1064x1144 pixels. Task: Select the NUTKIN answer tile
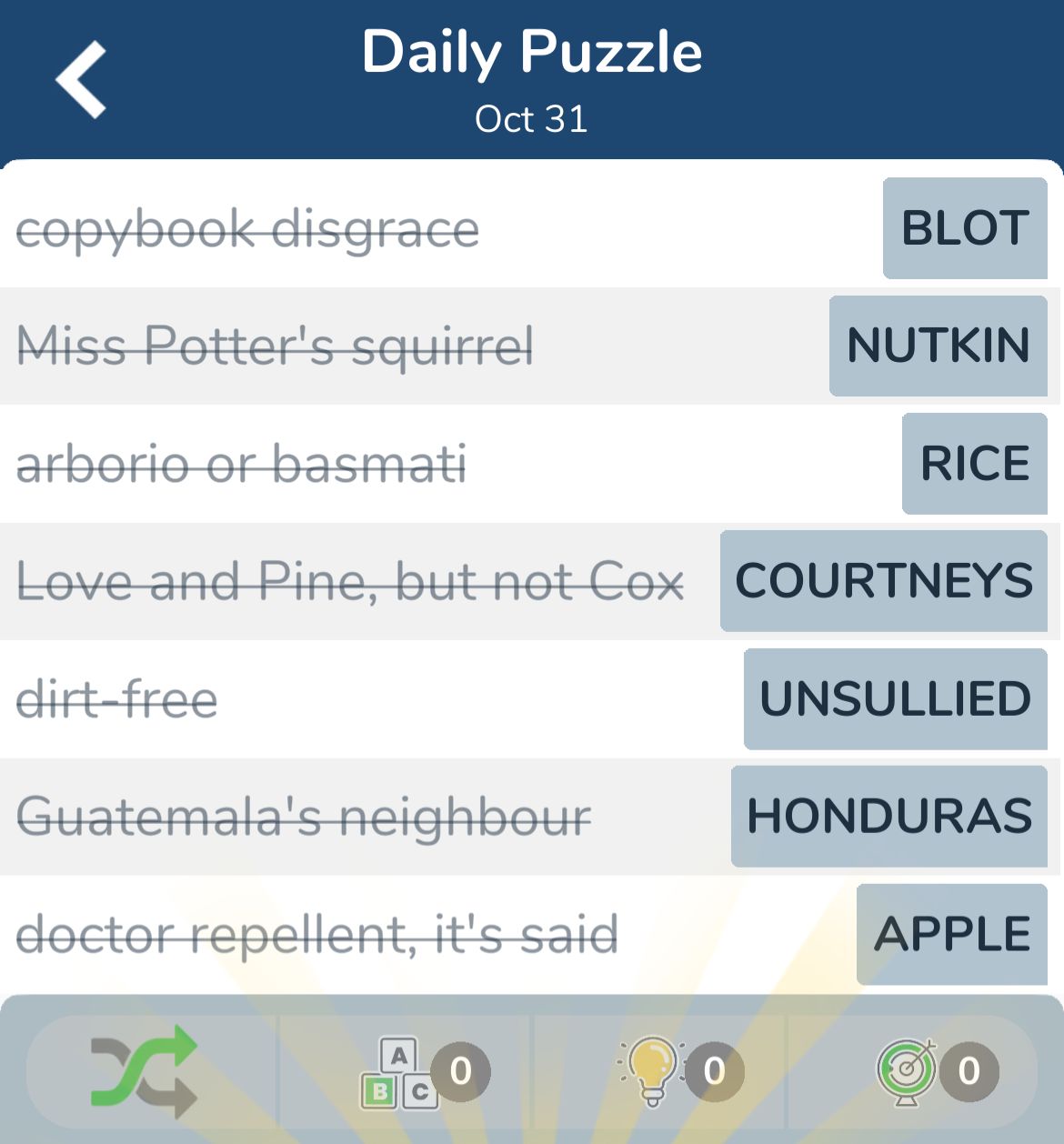938,346
